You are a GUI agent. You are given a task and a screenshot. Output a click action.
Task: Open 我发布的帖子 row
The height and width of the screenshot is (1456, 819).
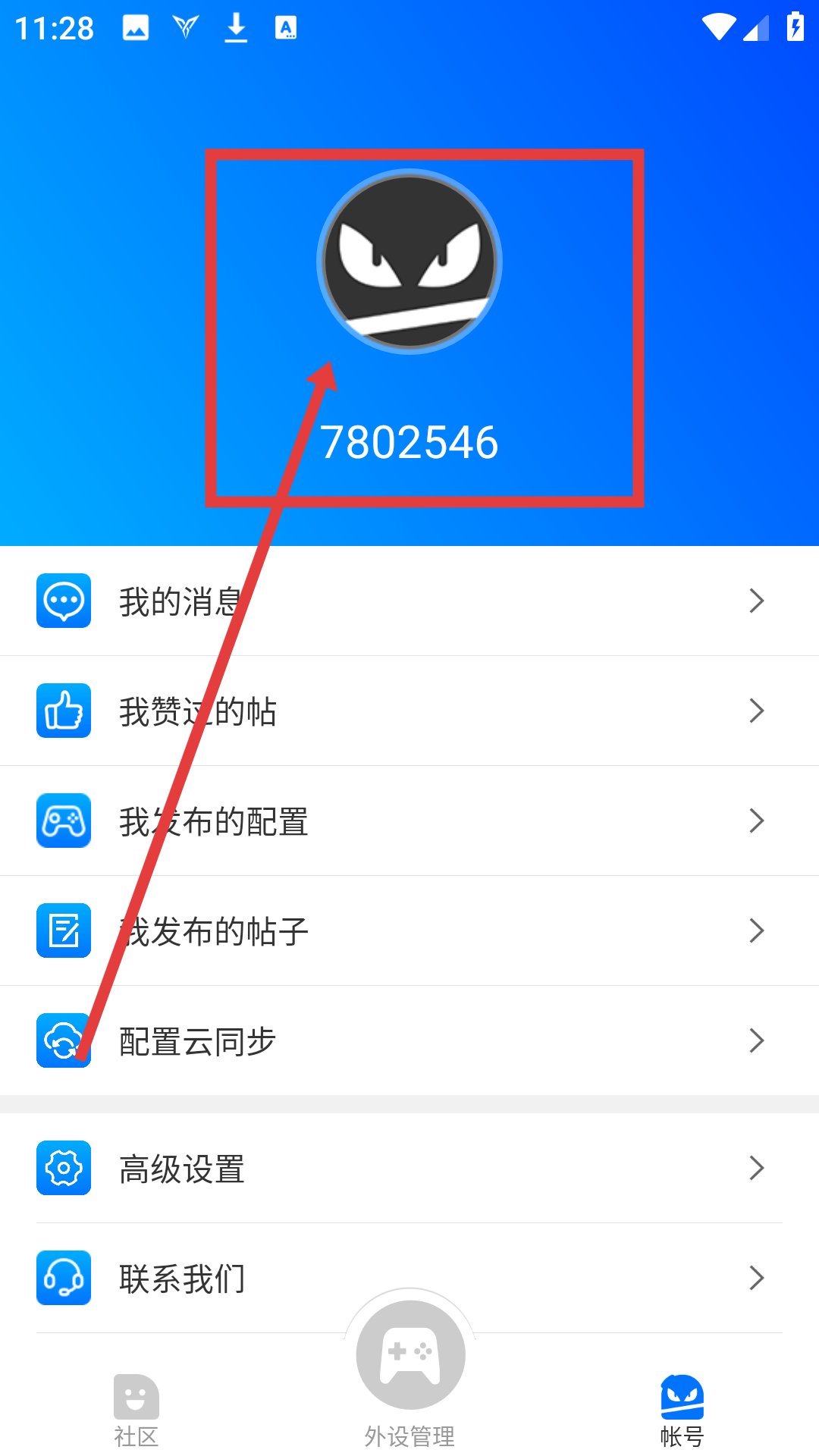pyautogui.click(x=409, y=930)
